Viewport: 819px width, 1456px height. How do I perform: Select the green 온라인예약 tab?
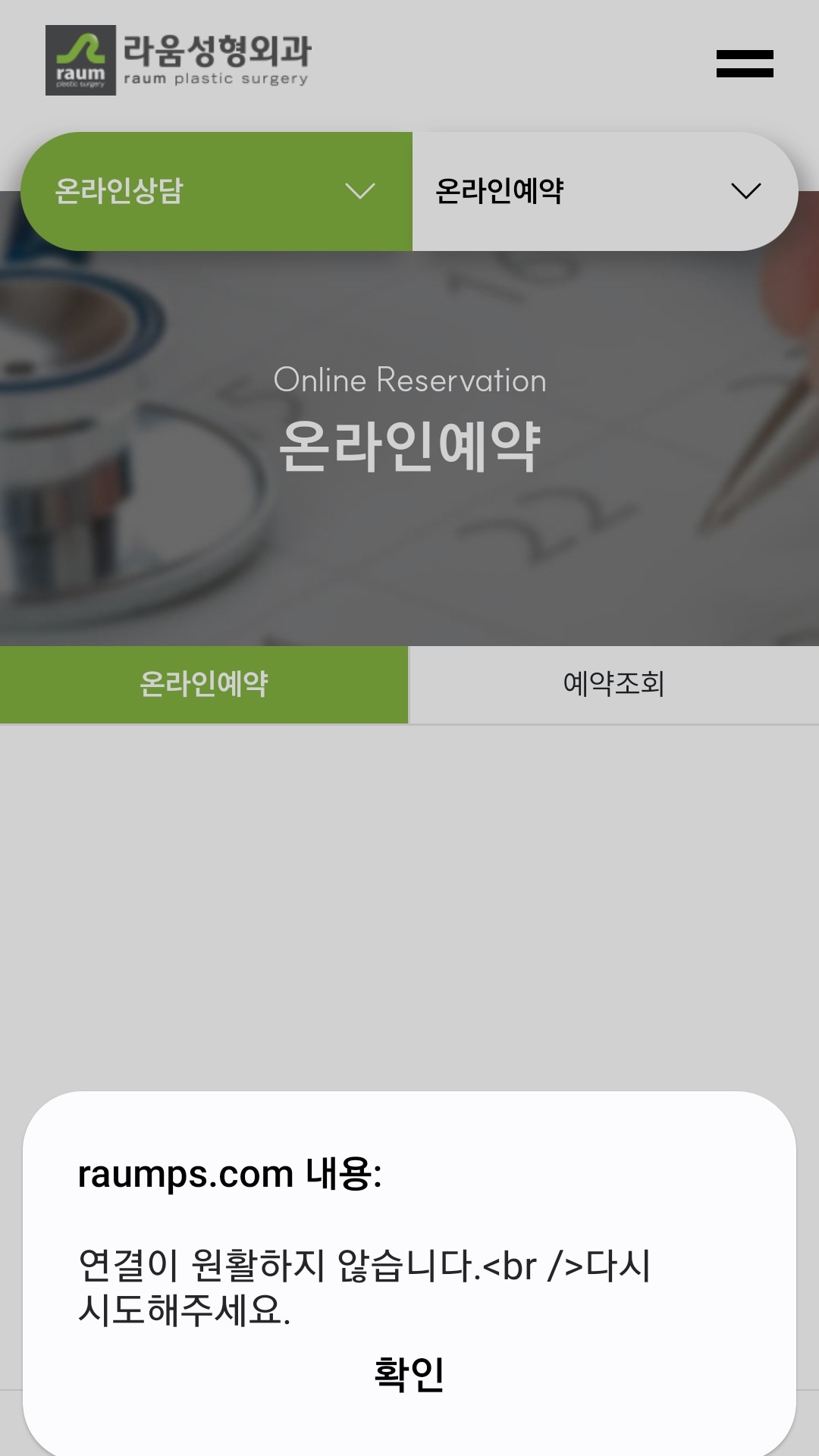[204, 684]
